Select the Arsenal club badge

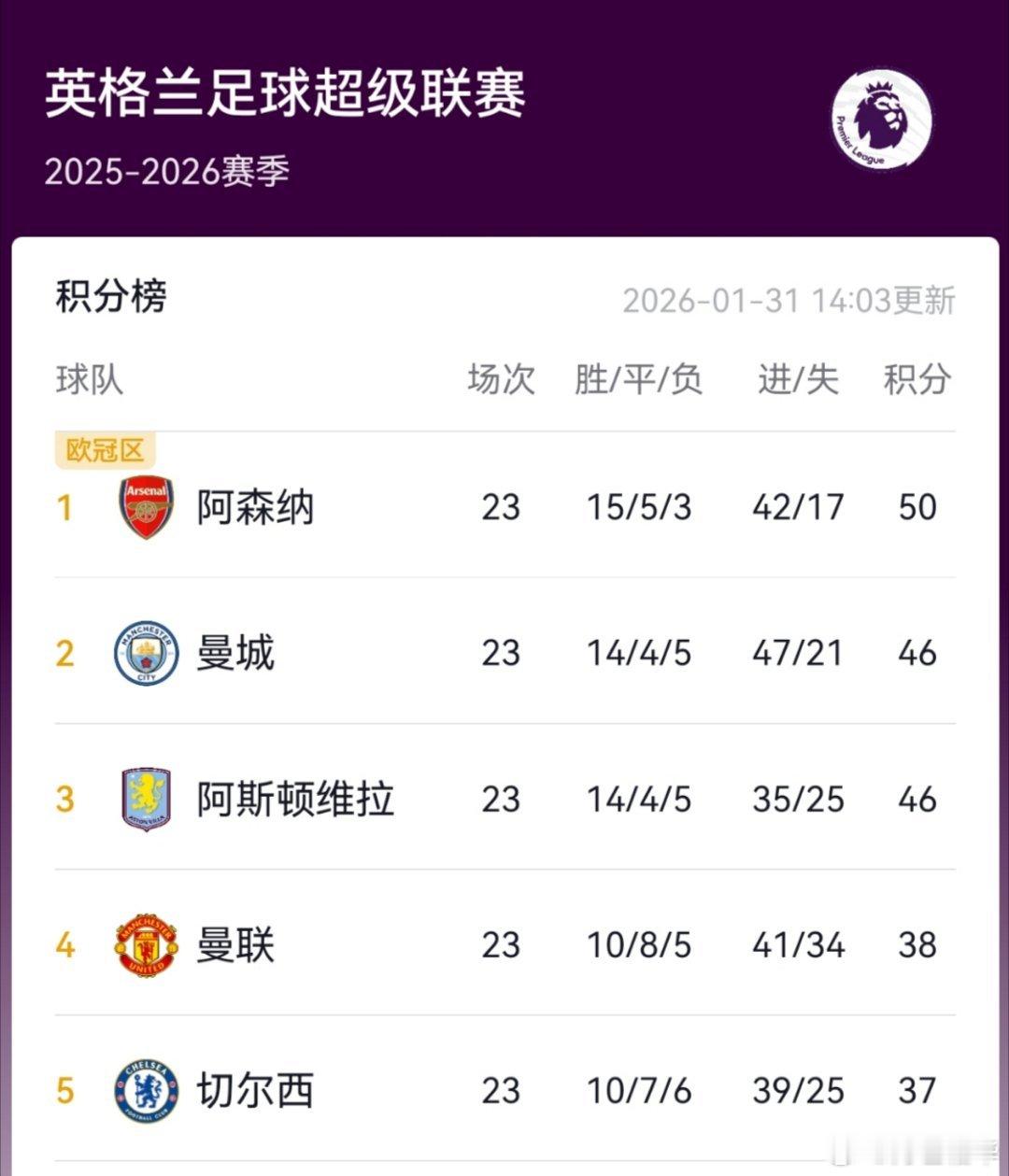click(145, 506)
